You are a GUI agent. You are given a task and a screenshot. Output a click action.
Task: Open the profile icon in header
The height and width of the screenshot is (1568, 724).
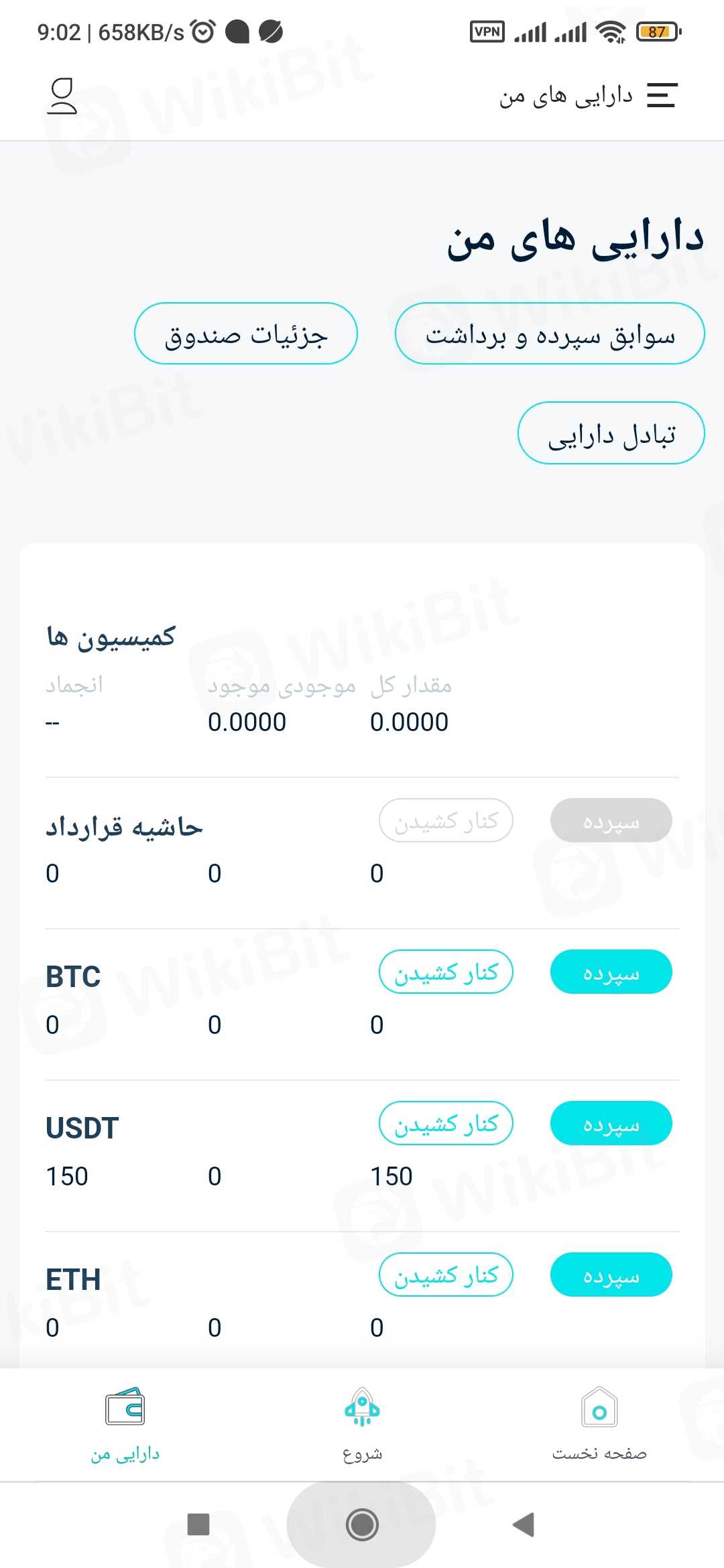[x=62, y=96]
